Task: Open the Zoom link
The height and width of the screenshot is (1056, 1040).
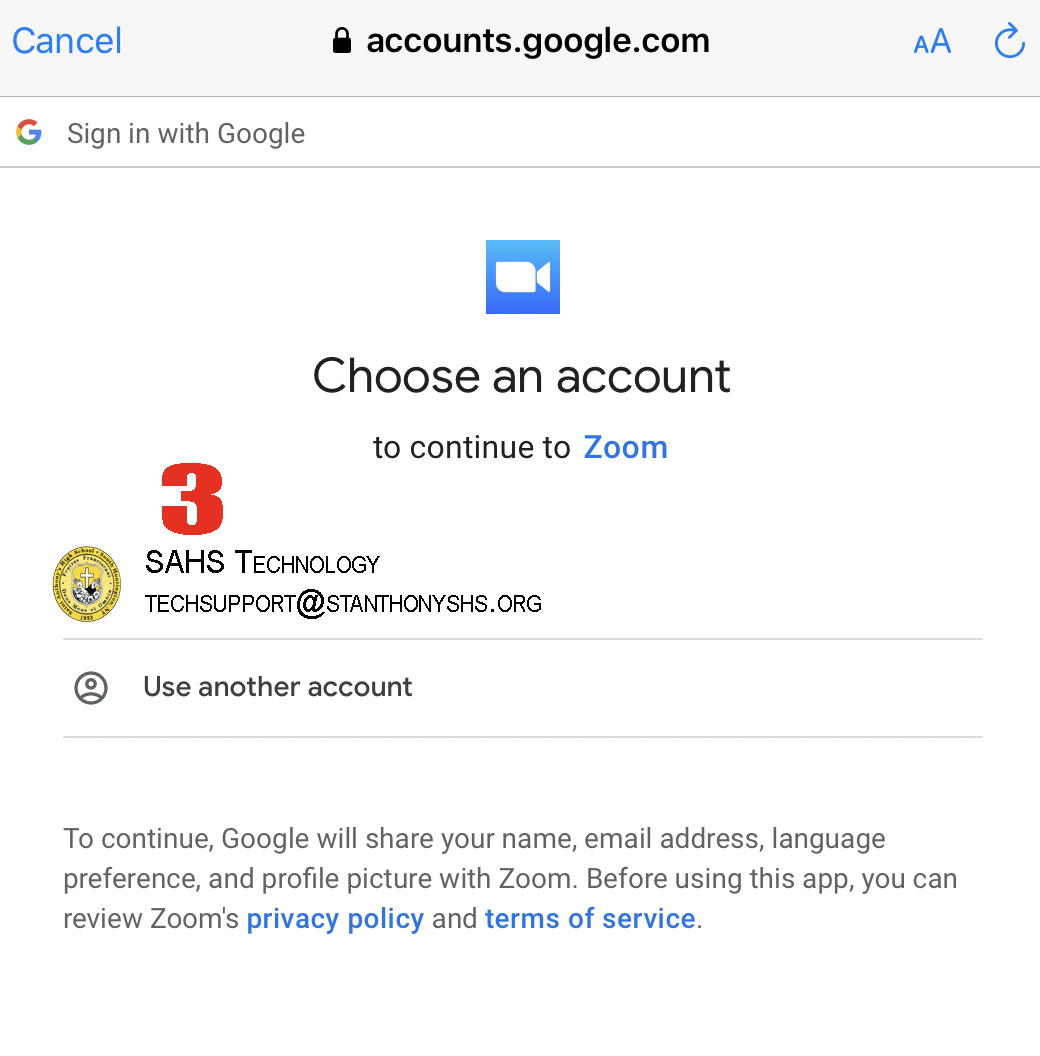Action: coord(625,447)
